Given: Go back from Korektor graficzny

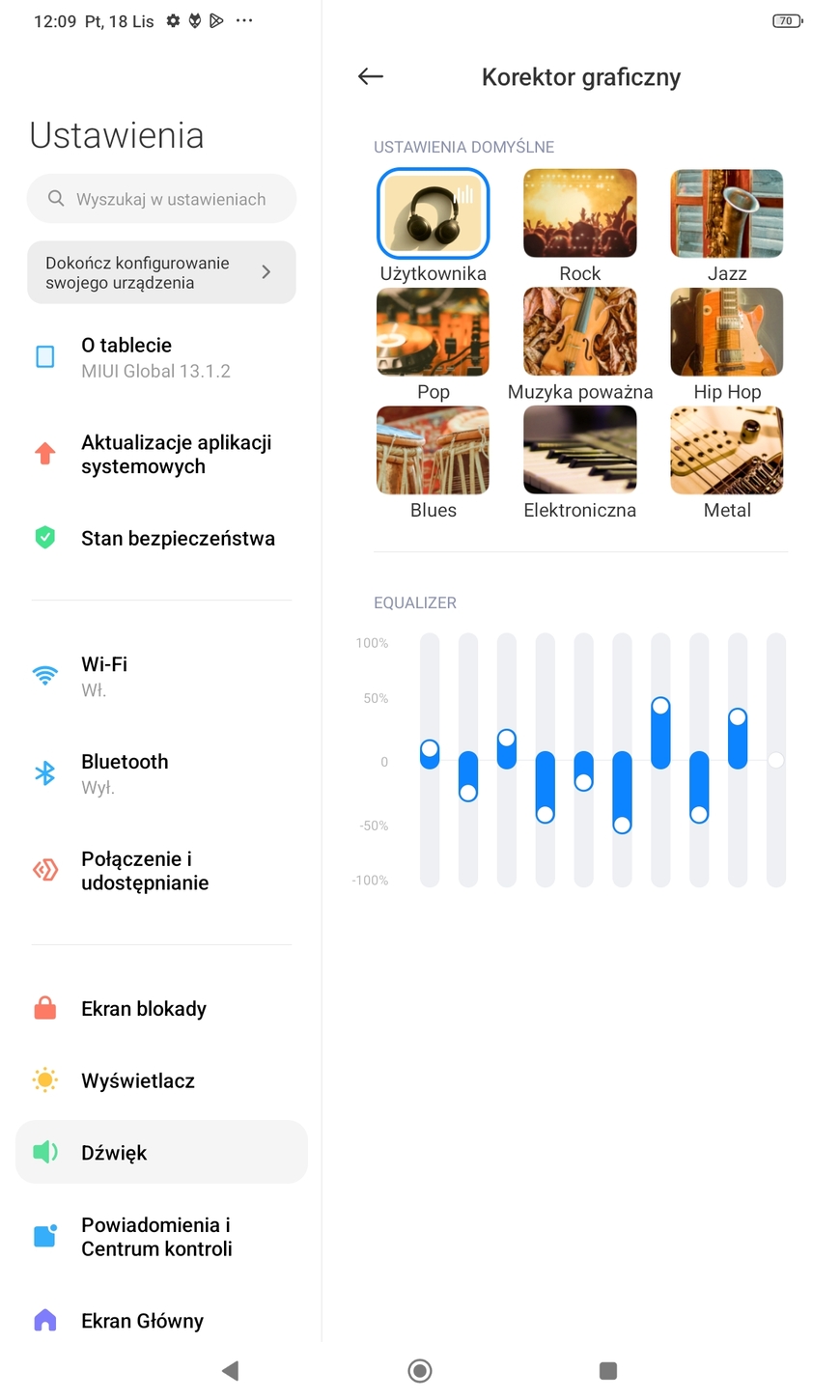Looking at the screenshot, I should pyautogui.click(x=371, y=77).
